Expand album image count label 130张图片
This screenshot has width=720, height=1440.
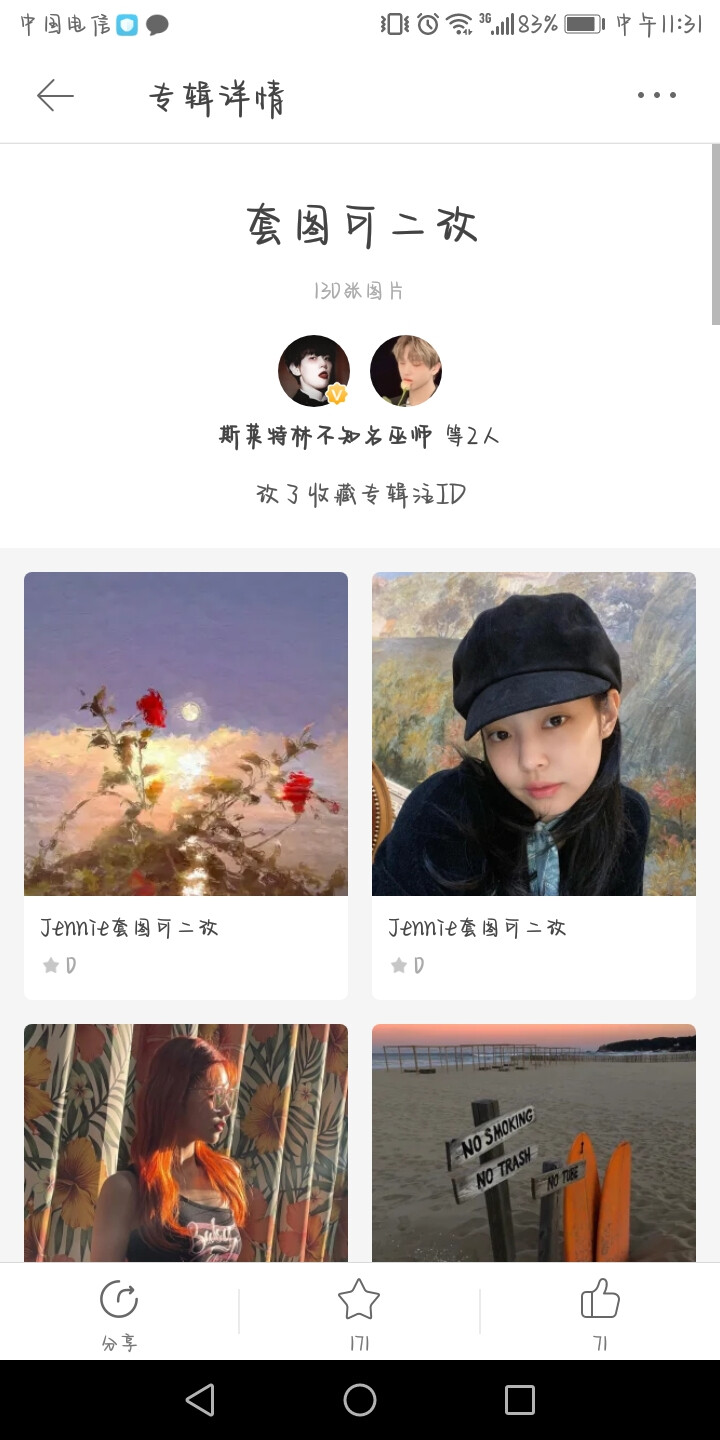pyautogui.click(x=360, y=290)
